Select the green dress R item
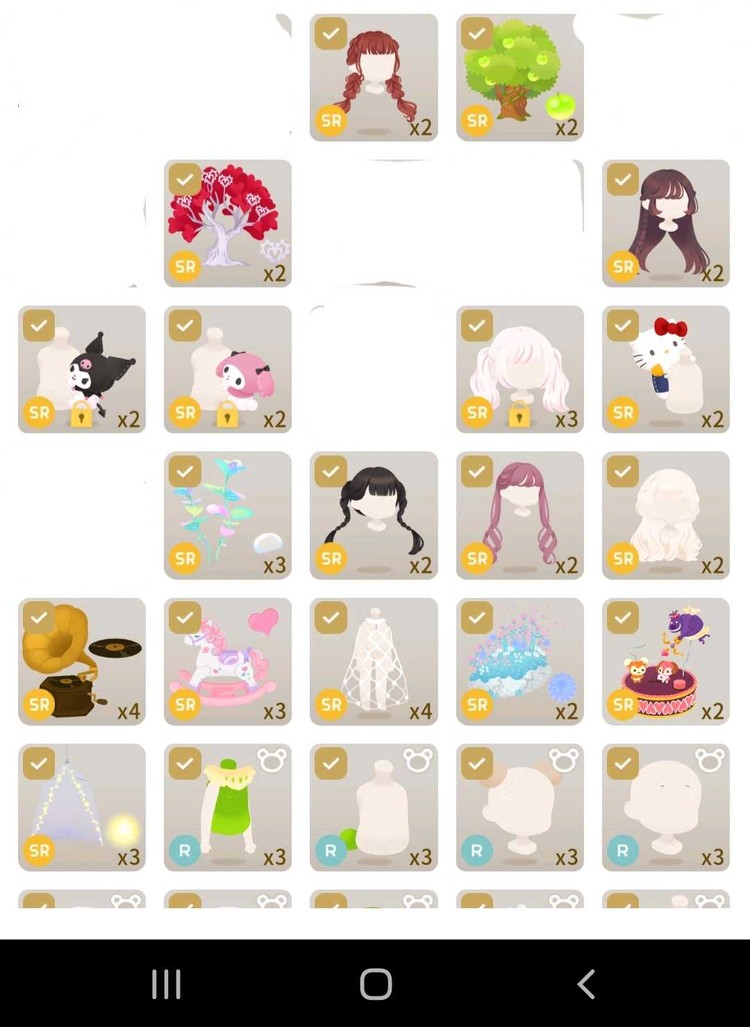 [227, 807]
